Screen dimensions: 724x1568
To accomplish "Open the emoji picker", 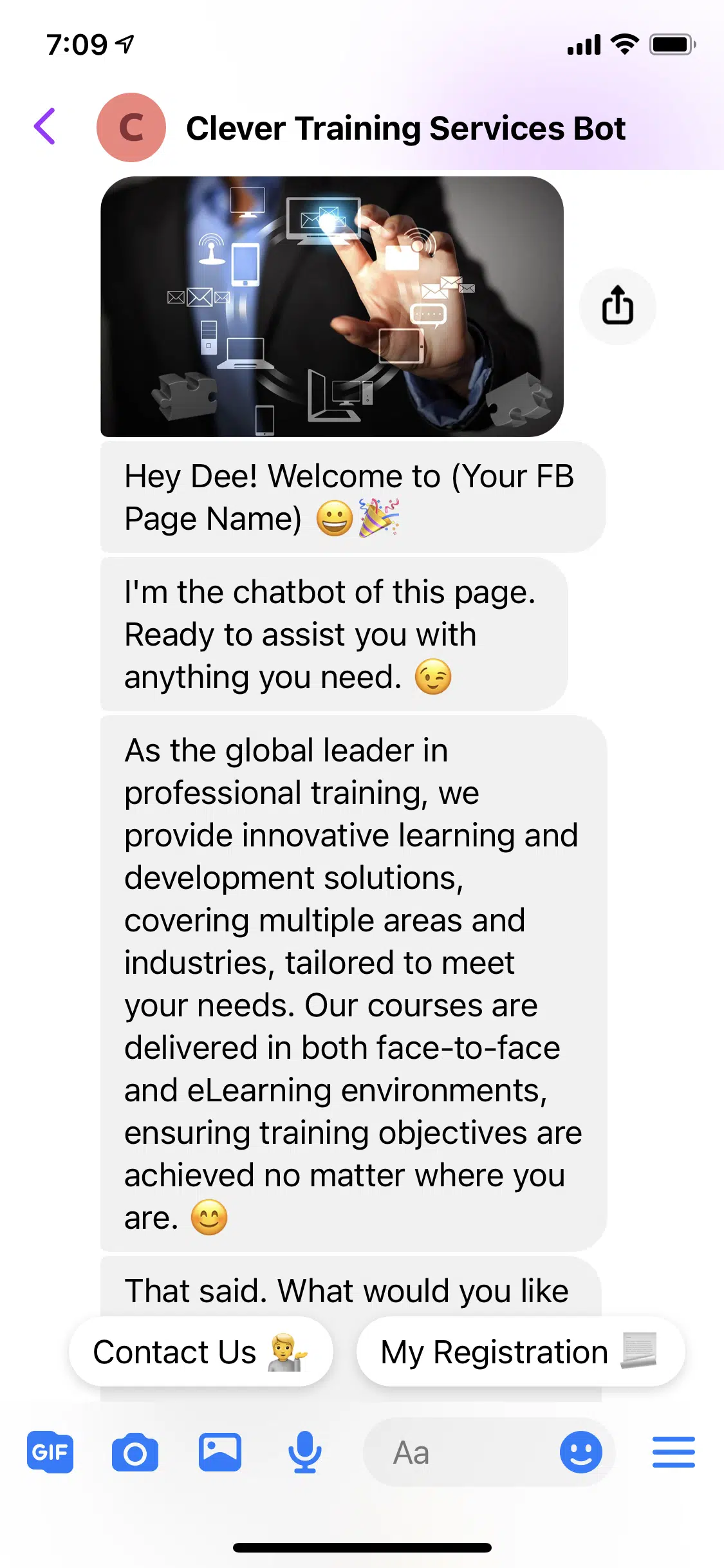I will [580, 1452].
